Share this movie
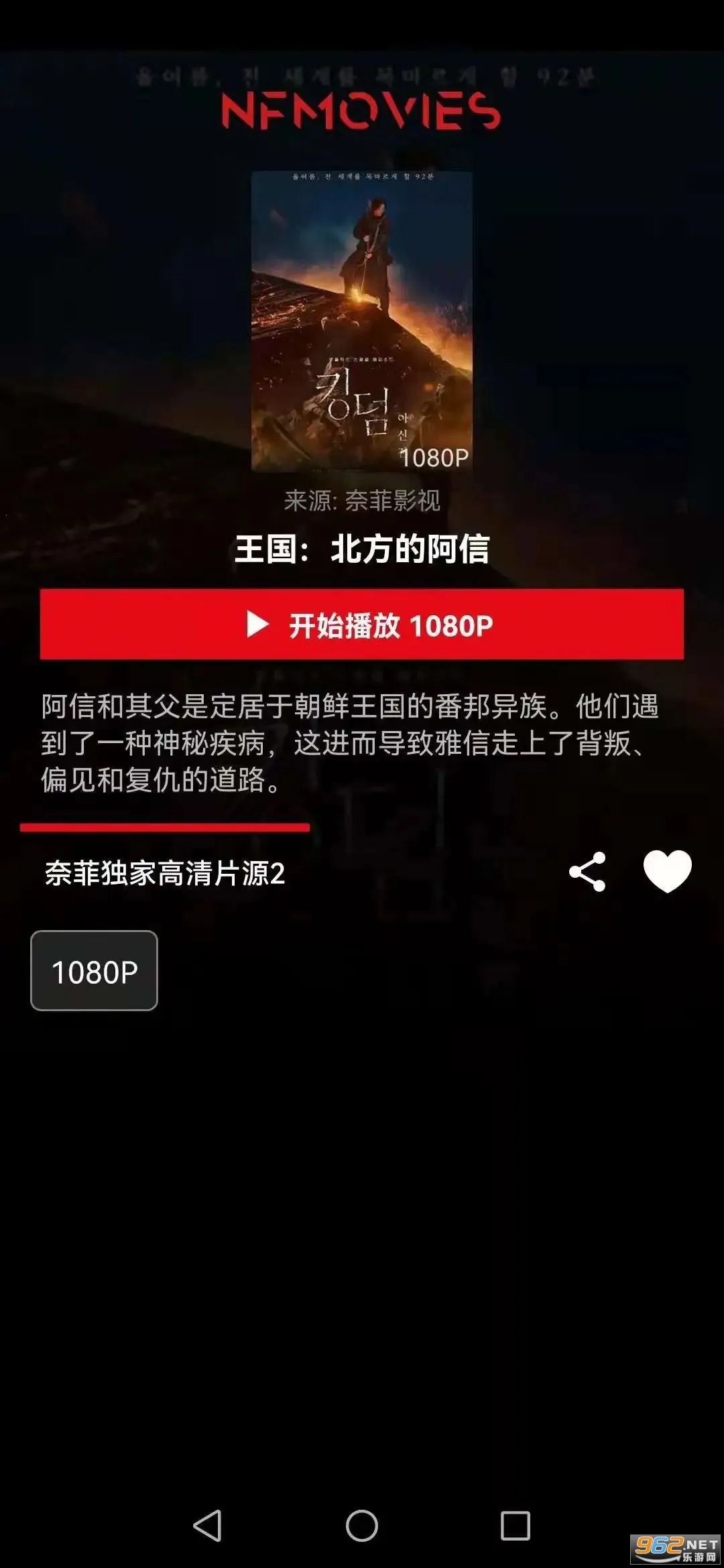The image size is (724, 1568). coord(587,872)
